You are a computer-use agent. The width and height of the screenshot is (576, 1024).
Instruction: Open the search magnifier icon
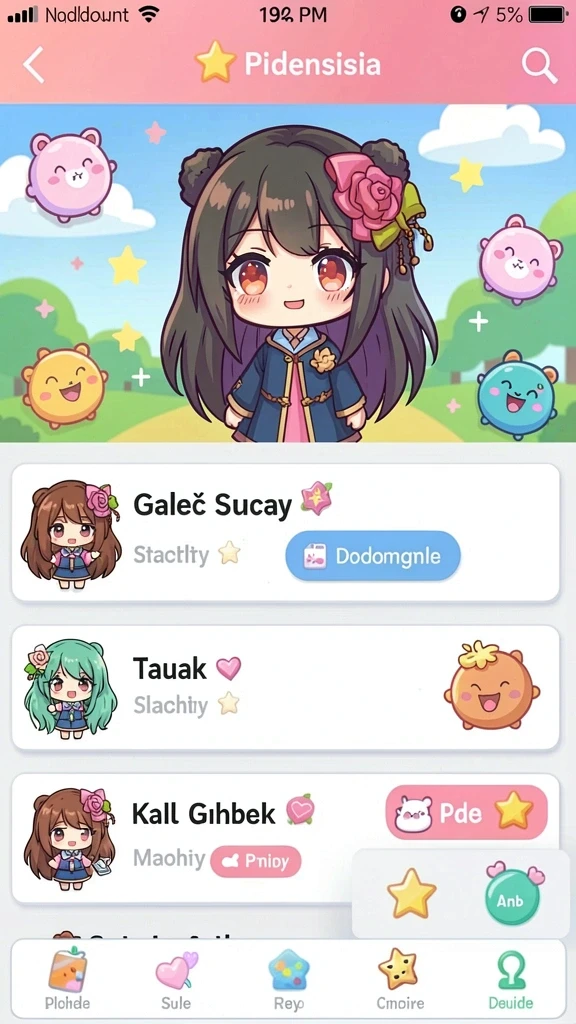[539, 65]
